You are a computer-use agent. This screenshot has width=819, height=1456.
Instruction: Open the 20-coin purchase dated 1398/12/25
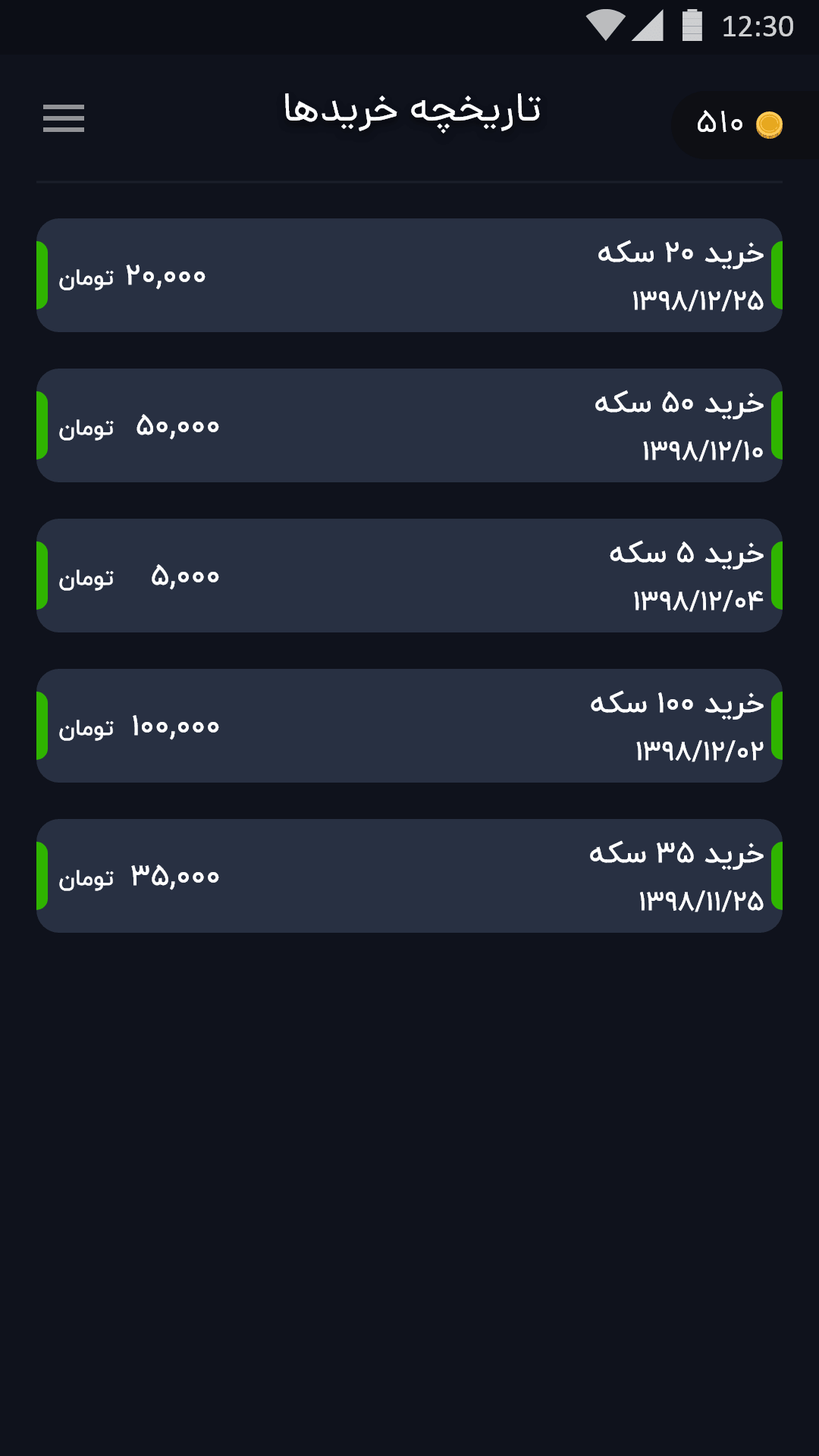pos(409,275)
